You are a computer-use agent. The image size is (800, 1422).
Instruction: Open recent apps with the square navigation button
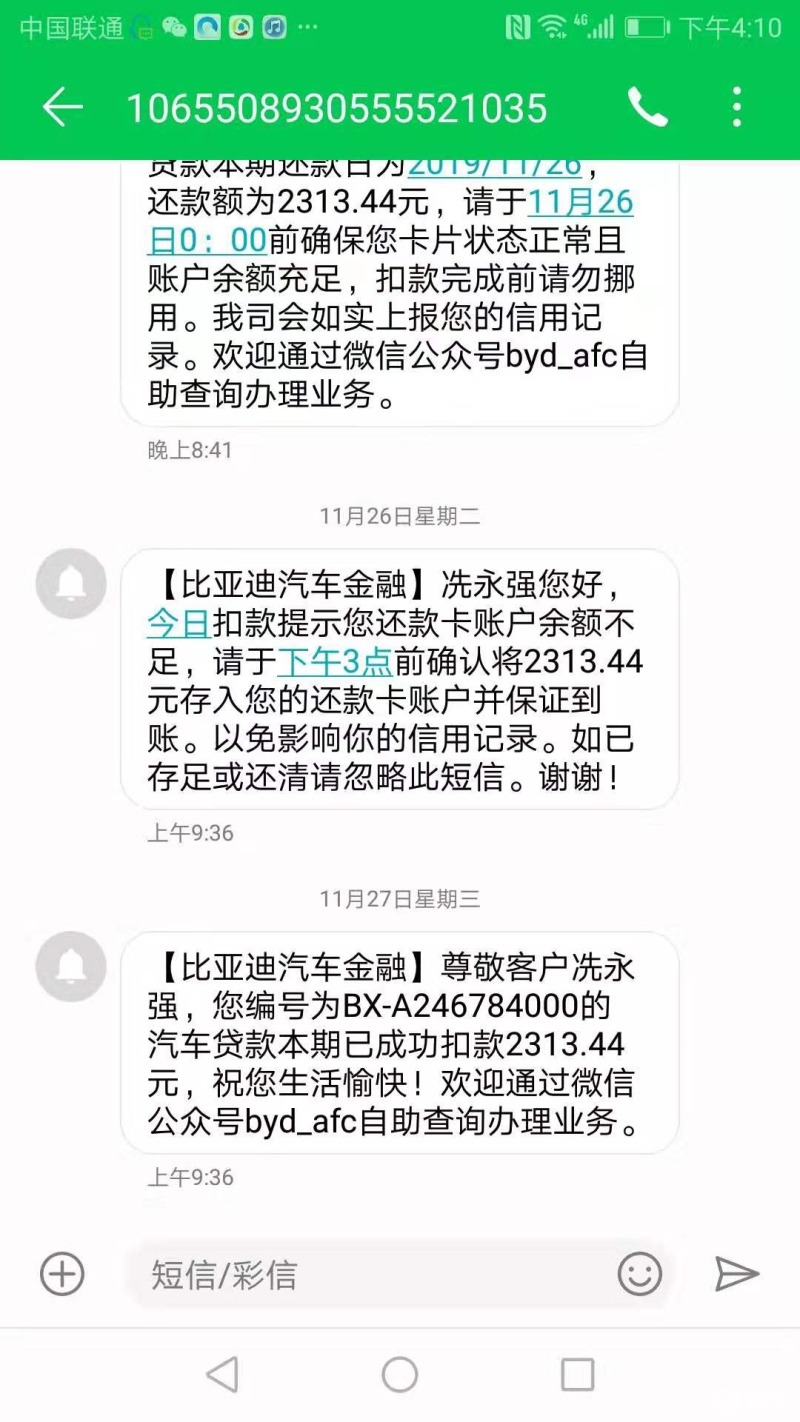pyautogui.click(x=578, y=1375)
